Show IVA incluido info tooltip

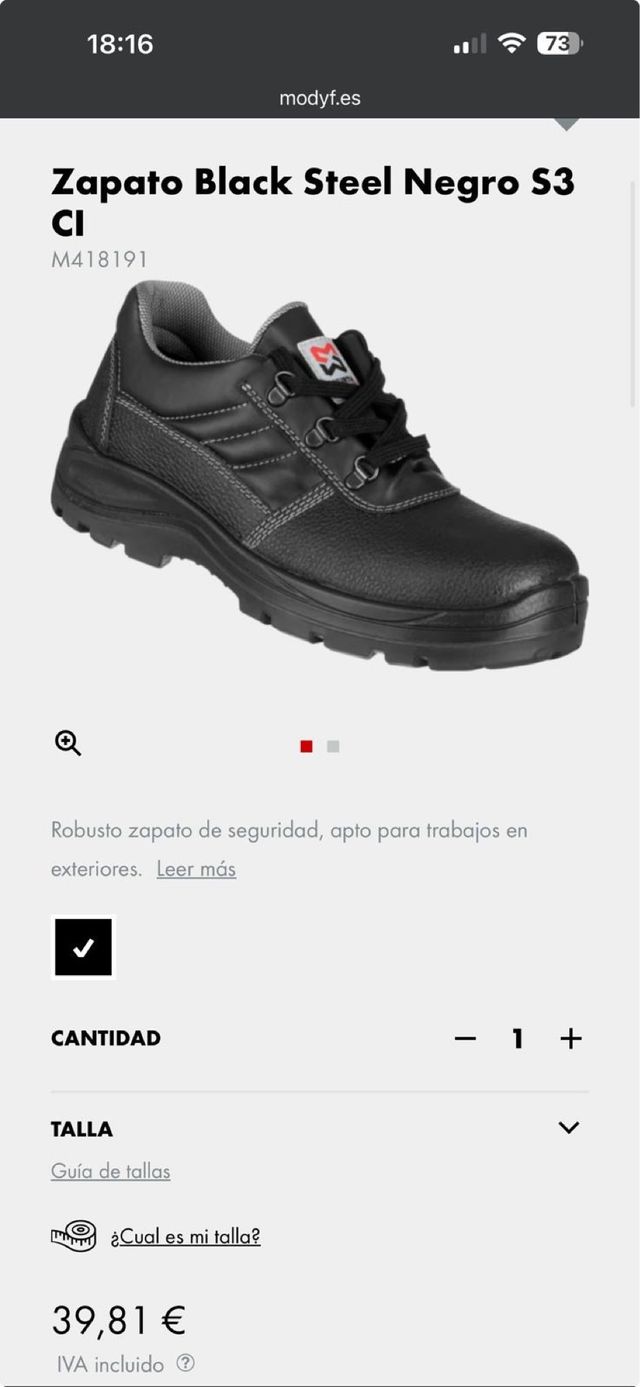[185, 1363]
